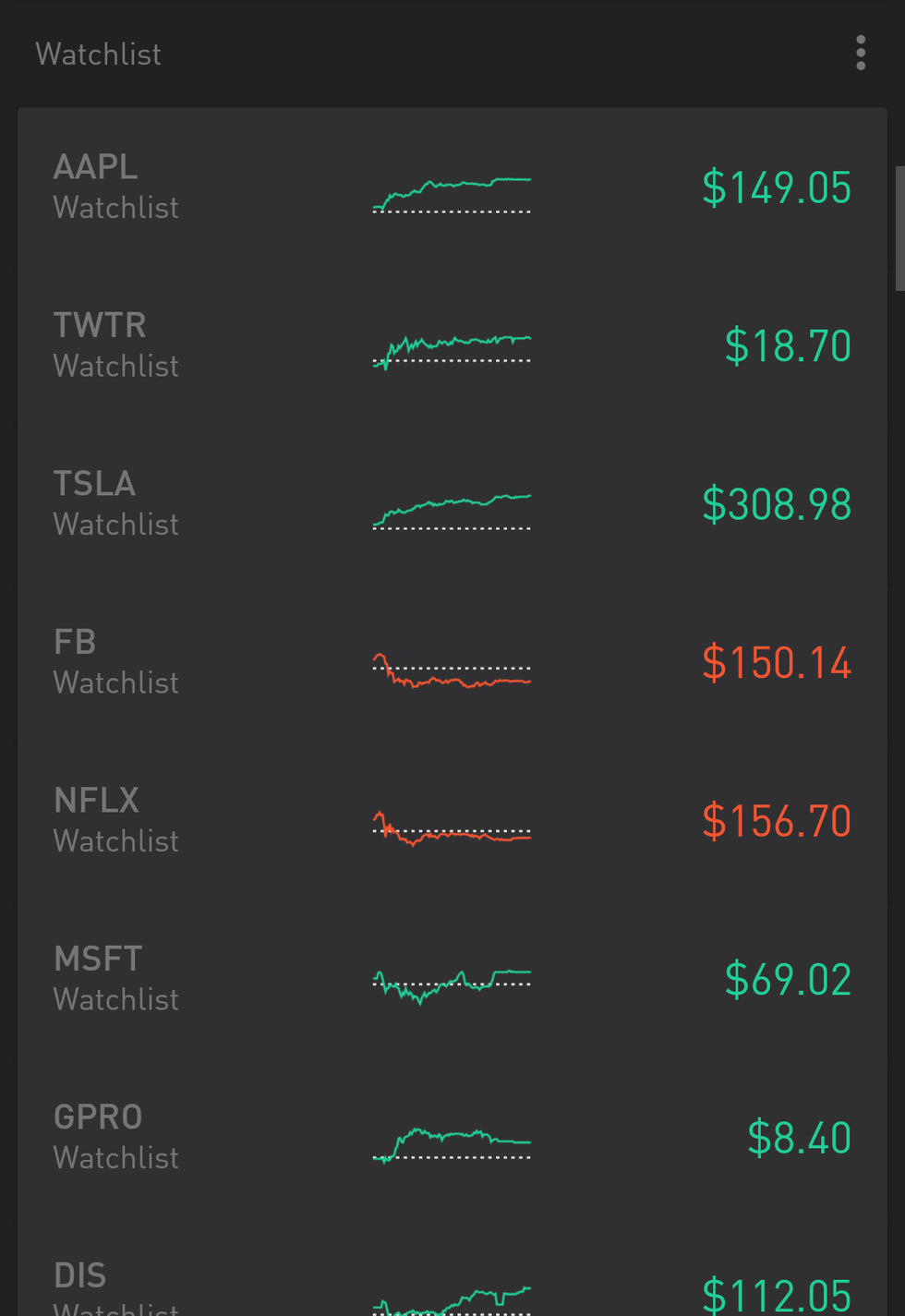
Task: Click the AAPL price showing $149.05
Action: 776,187
